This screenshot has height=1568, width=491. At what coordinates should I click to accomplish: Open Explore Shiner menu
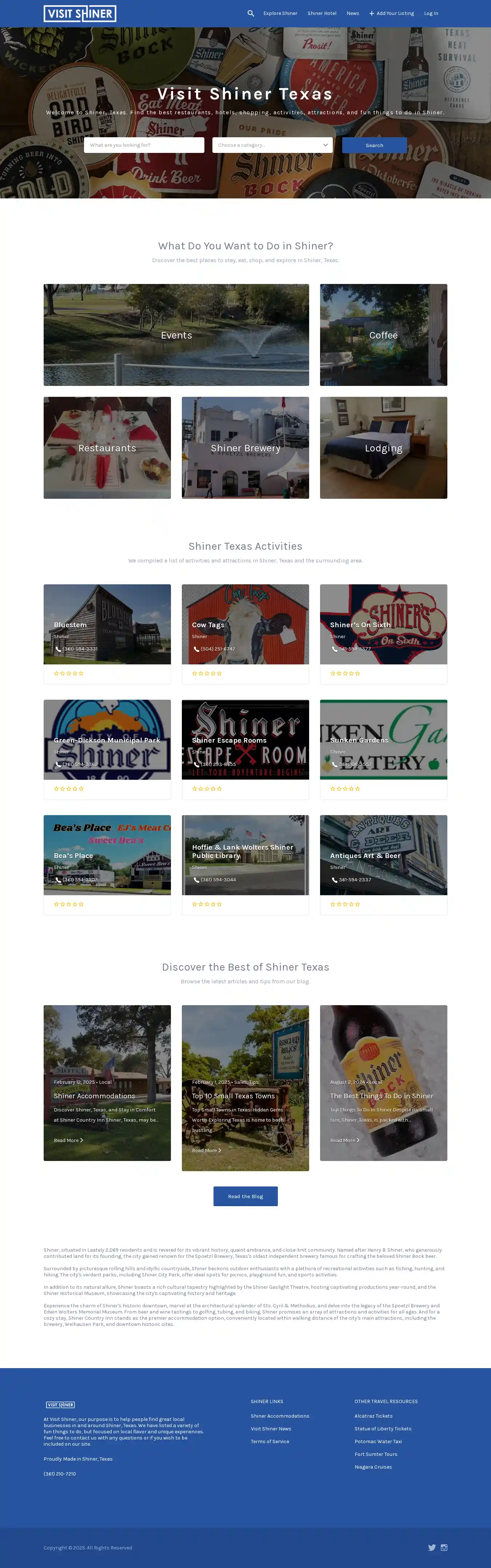click(x=280, y=13)
